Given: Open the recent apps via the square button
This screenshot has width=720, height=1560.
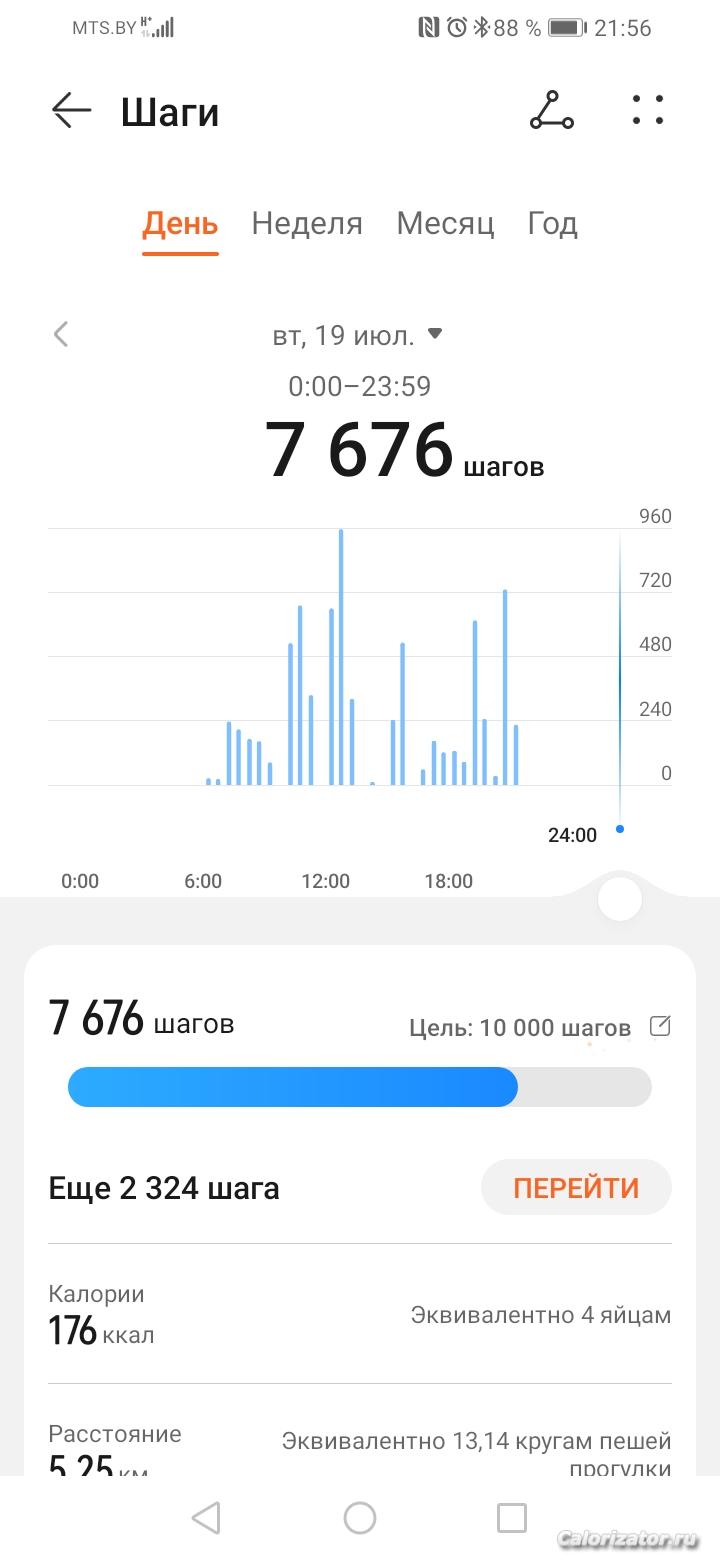Looking at the screenshot, I should (512, 1518).
